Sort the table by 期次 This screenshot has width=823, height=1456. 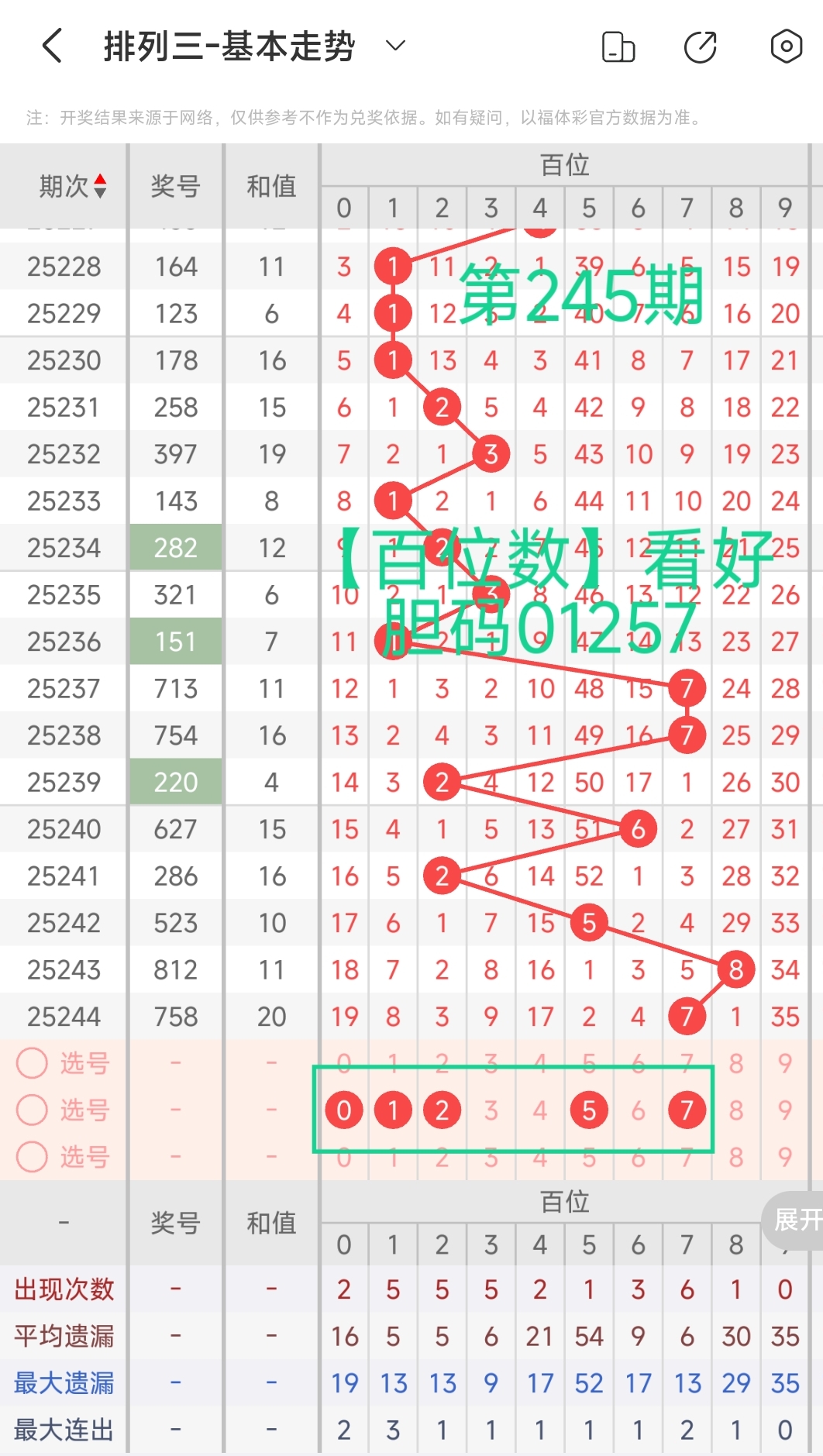pos(73,186)
